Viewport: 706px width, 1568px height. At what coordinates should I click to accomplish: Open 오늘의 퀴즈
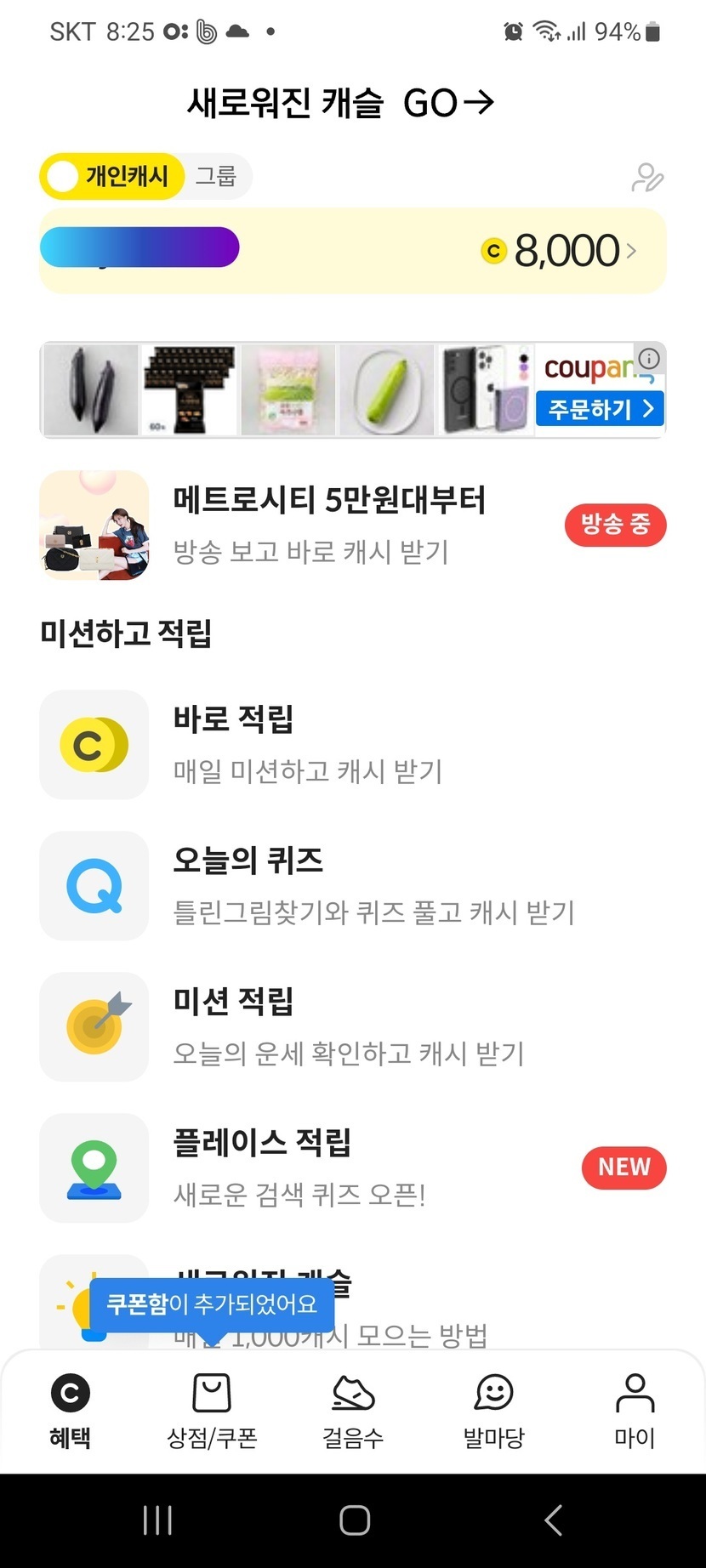(306, 885)
